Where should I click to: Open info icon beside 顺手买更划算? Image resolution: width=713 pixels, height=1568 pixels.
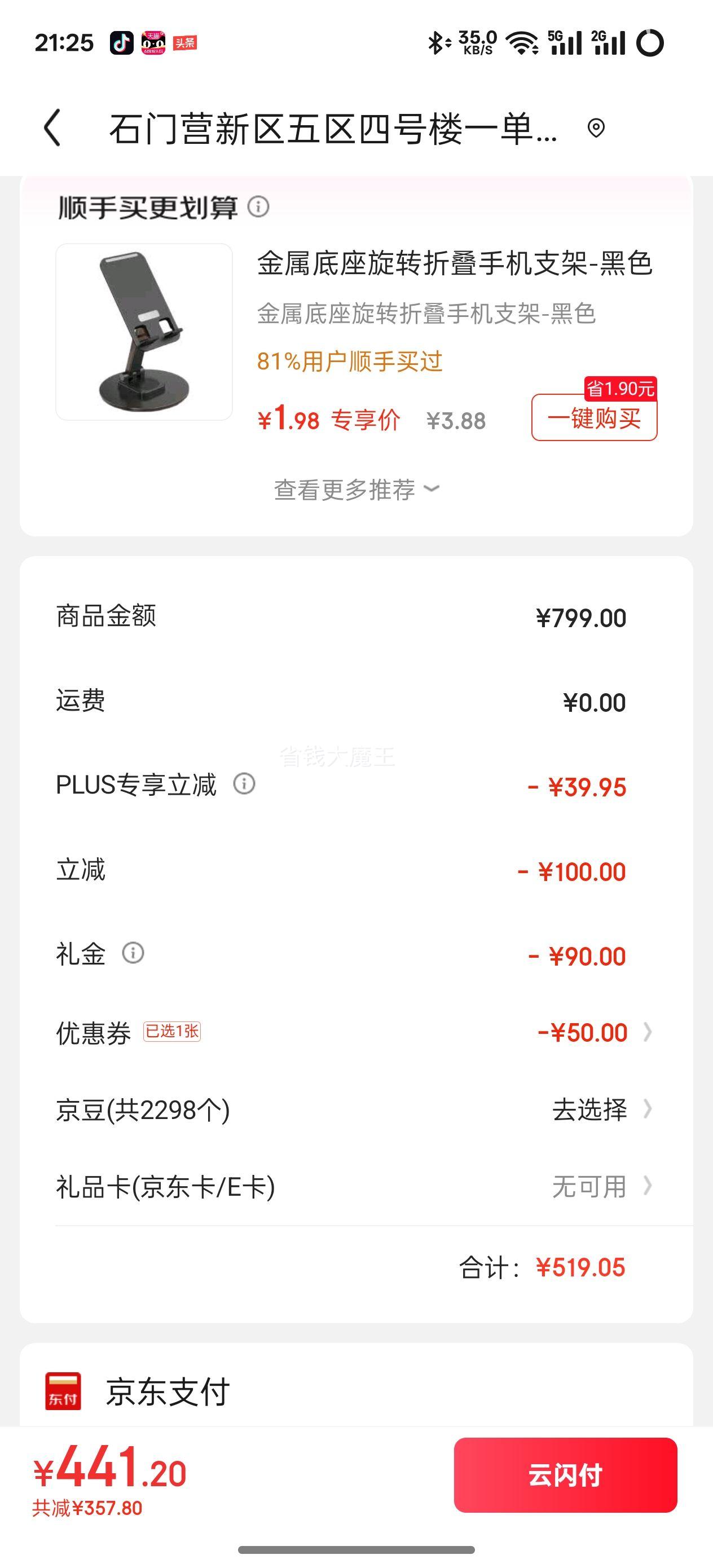pyautogui.click(x=258, y=207)
